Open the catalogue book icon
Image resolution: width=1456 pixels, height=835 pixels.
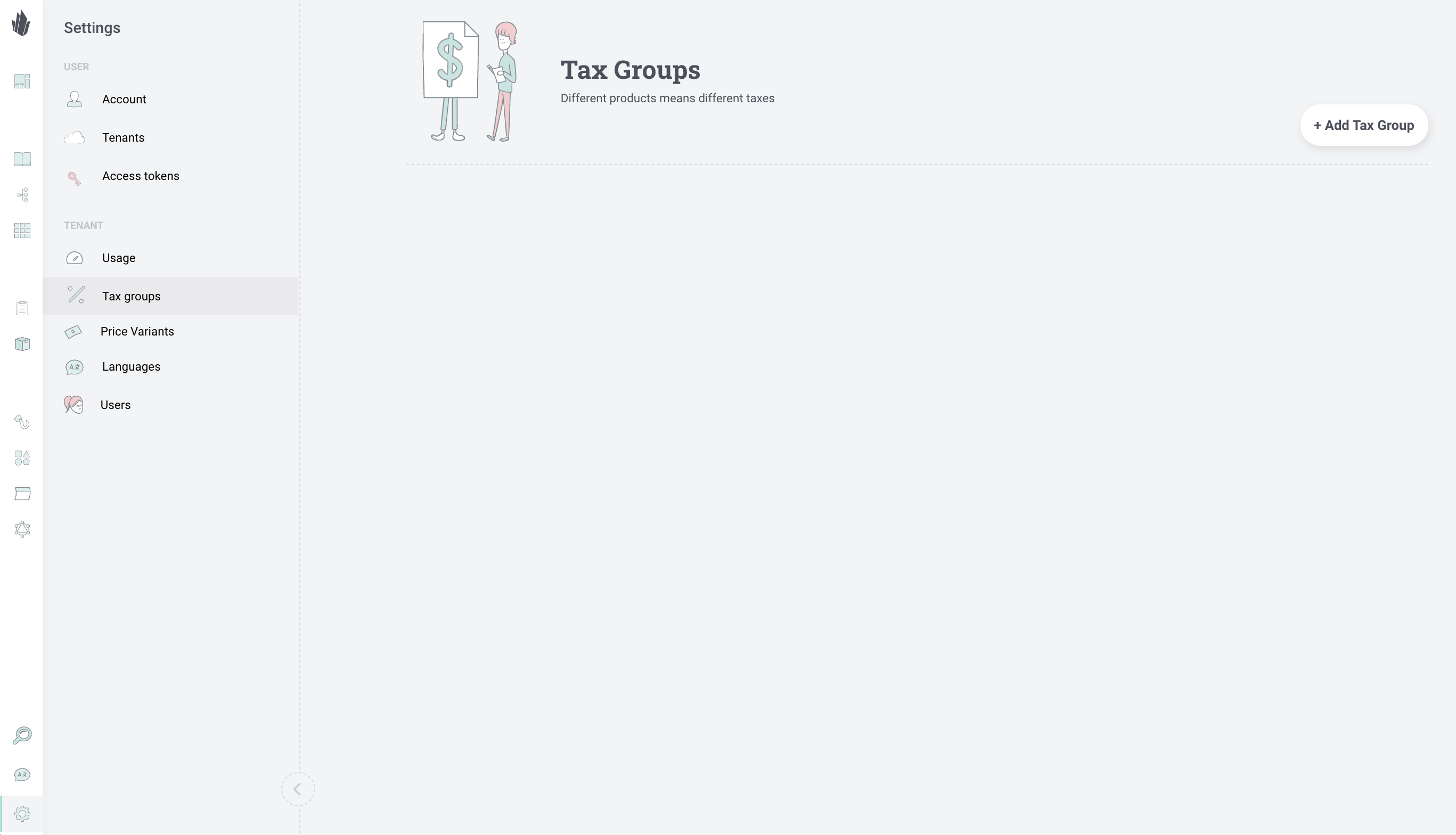[x=22, y=159]
